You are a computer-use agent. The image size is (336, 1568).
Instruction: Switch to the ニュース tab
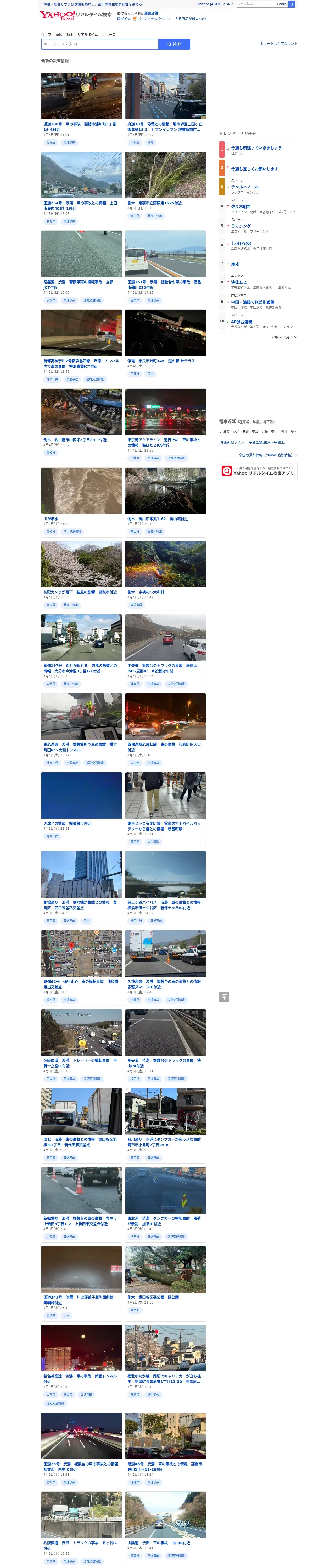click(109, 35)
